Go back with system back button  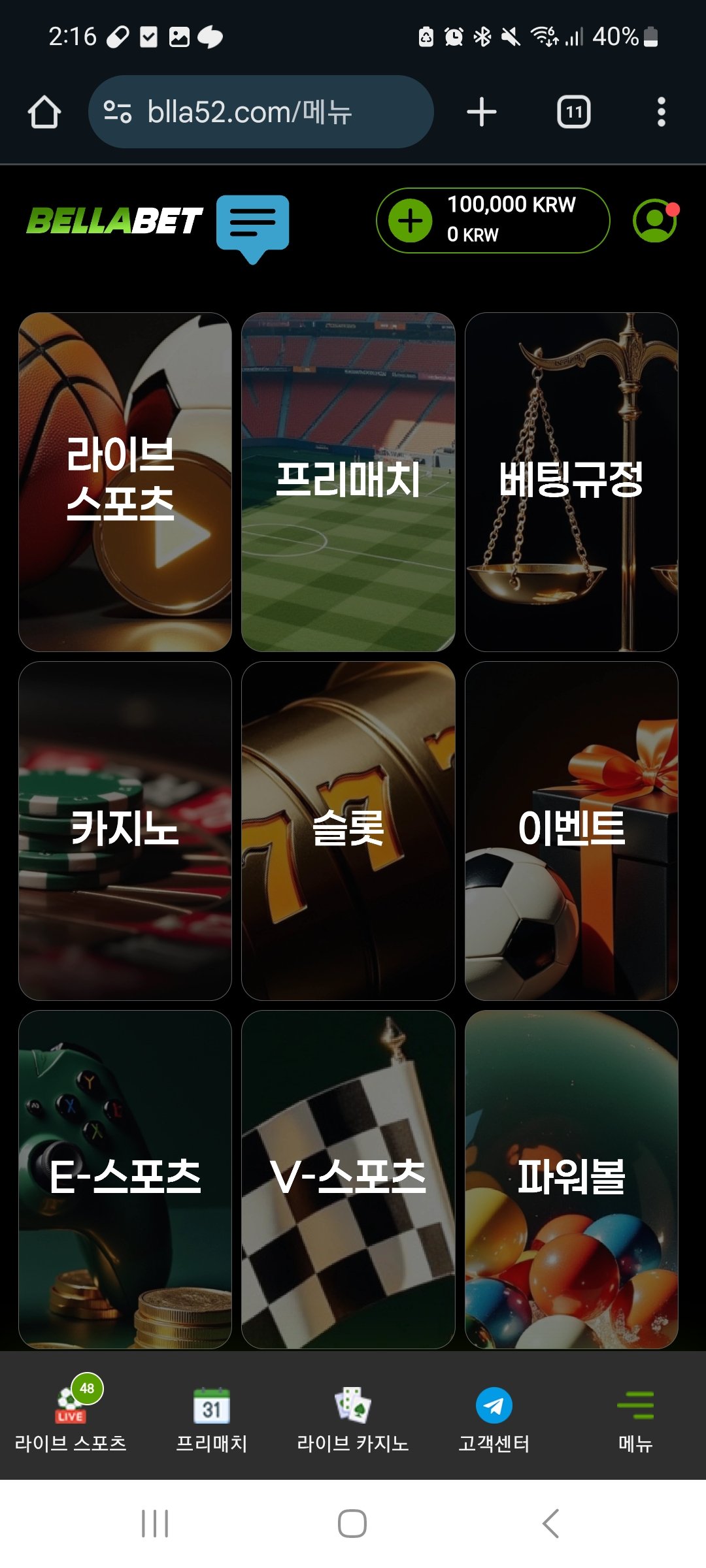[x=550, y=1524]
